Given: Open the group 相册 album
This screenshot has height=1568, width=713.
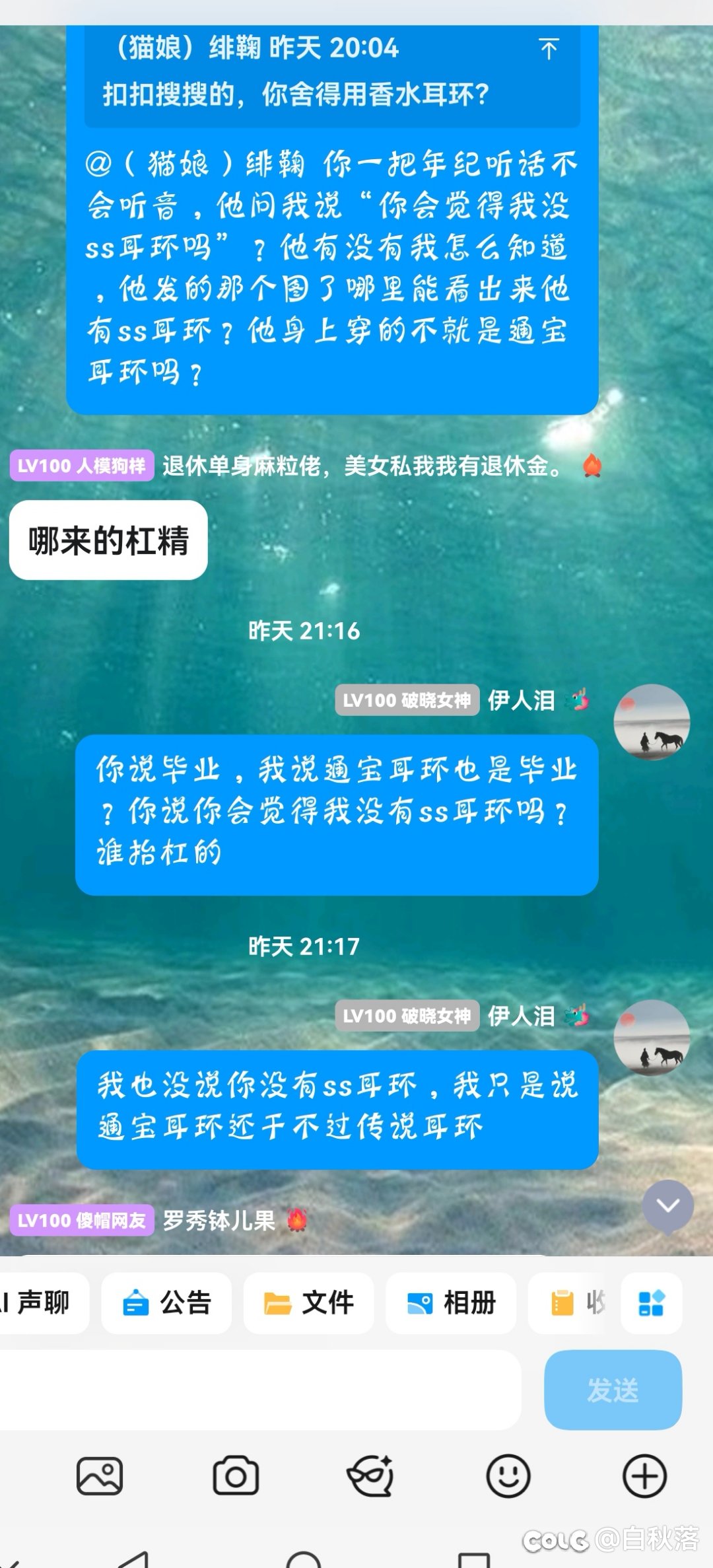Looking at the screenshot, I should (x=451, y=1303).
